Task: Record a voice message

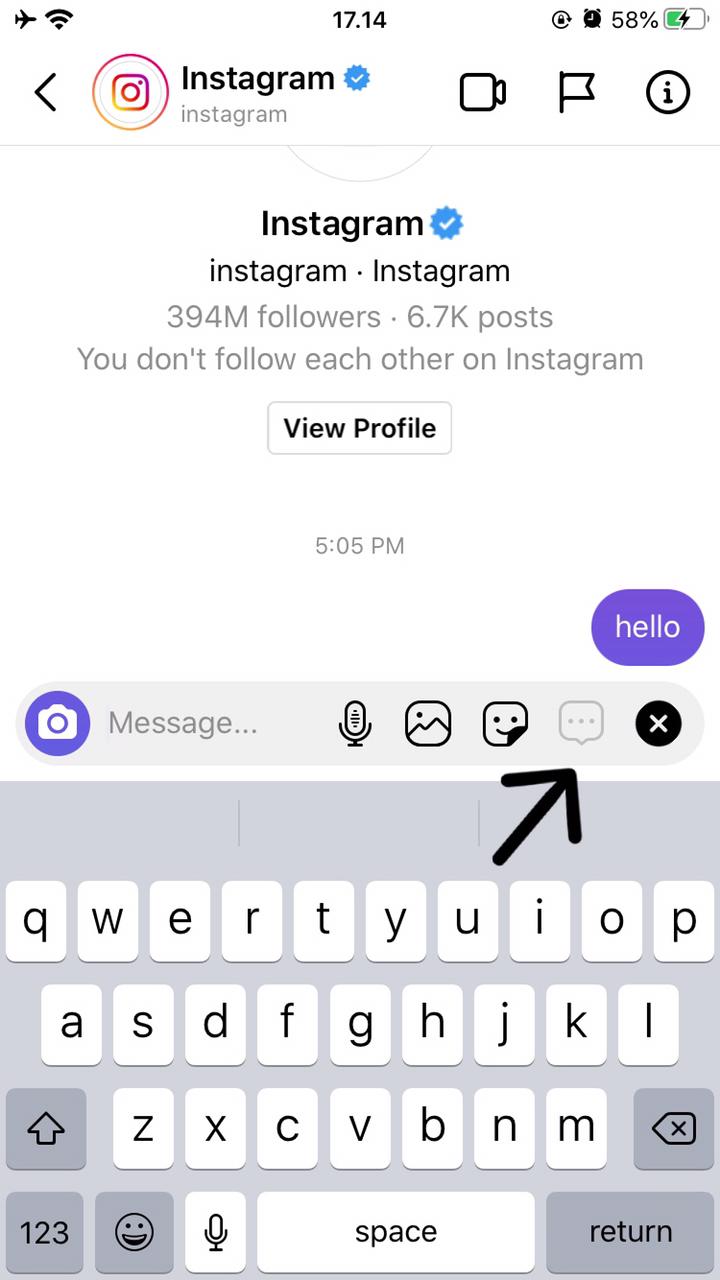Action: pyautogui.click(x=354, y=723)
